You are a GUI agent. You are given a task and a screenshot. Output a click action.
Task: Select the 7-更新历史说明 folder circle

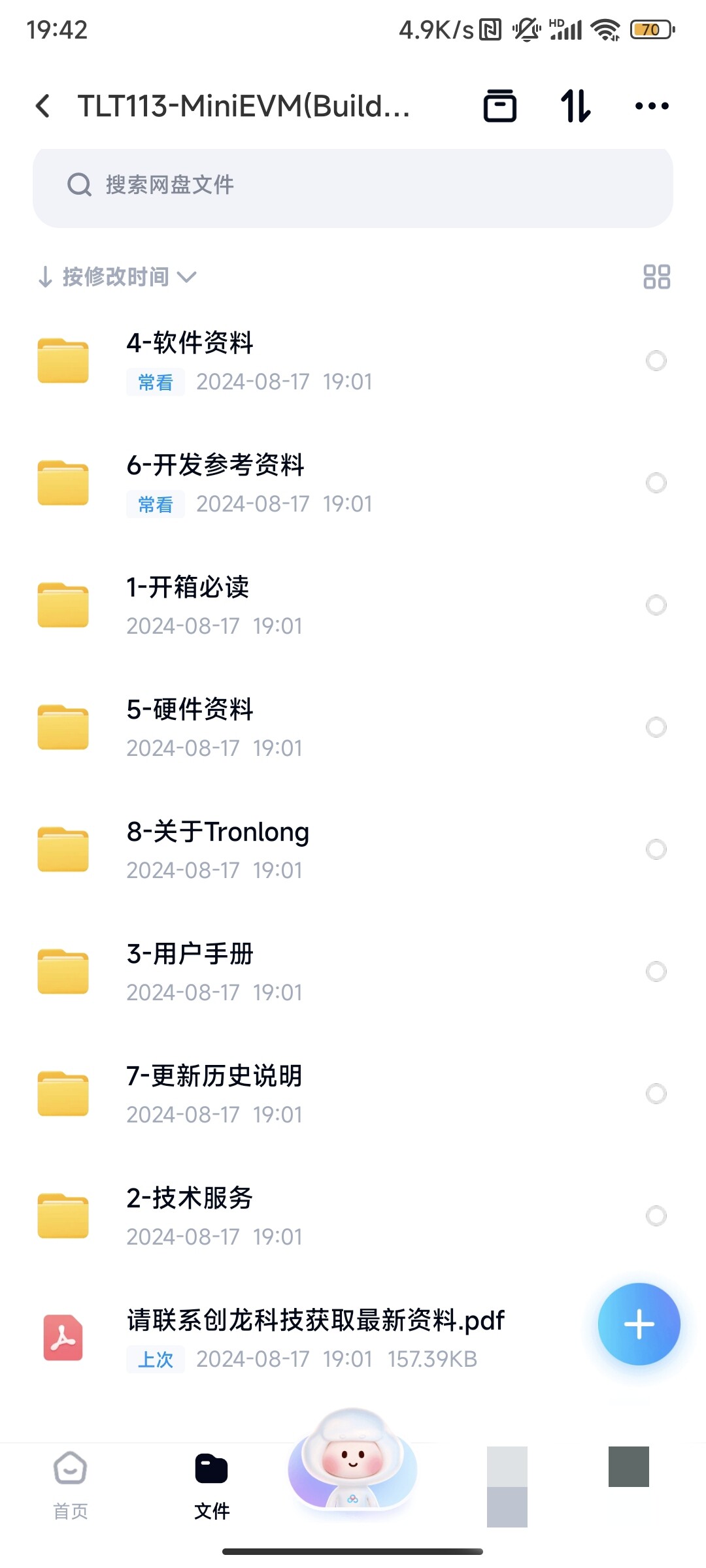click(x=656, y=1094)
